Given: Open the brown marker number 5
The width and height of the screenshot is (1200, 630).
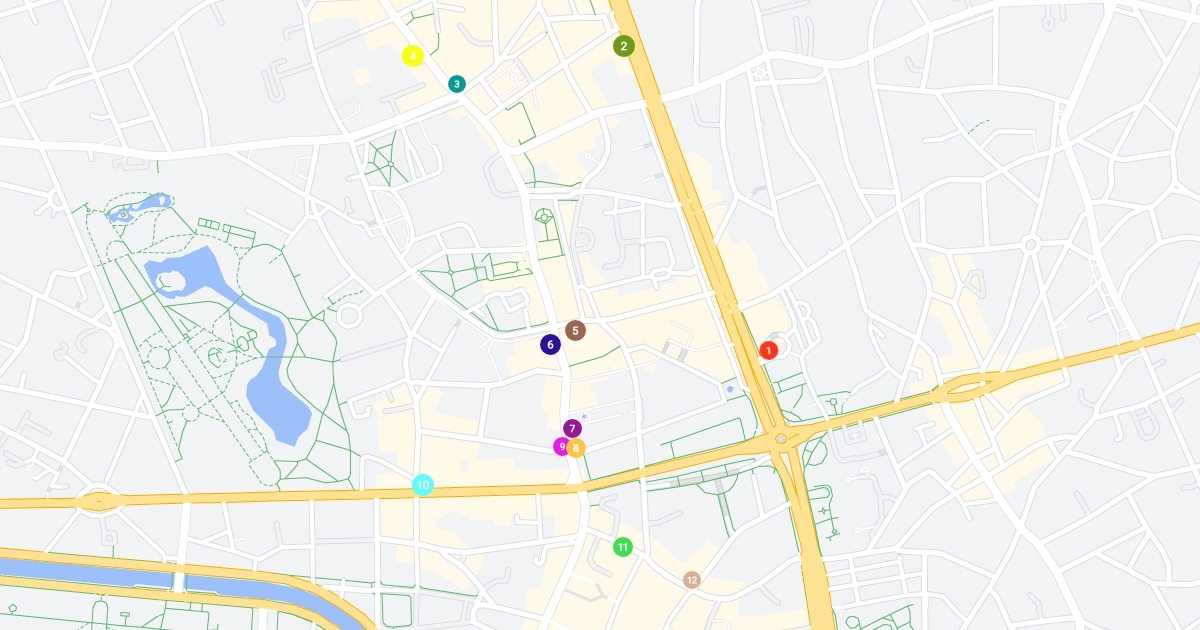Looking at the screenshot, I should [575, 330].
